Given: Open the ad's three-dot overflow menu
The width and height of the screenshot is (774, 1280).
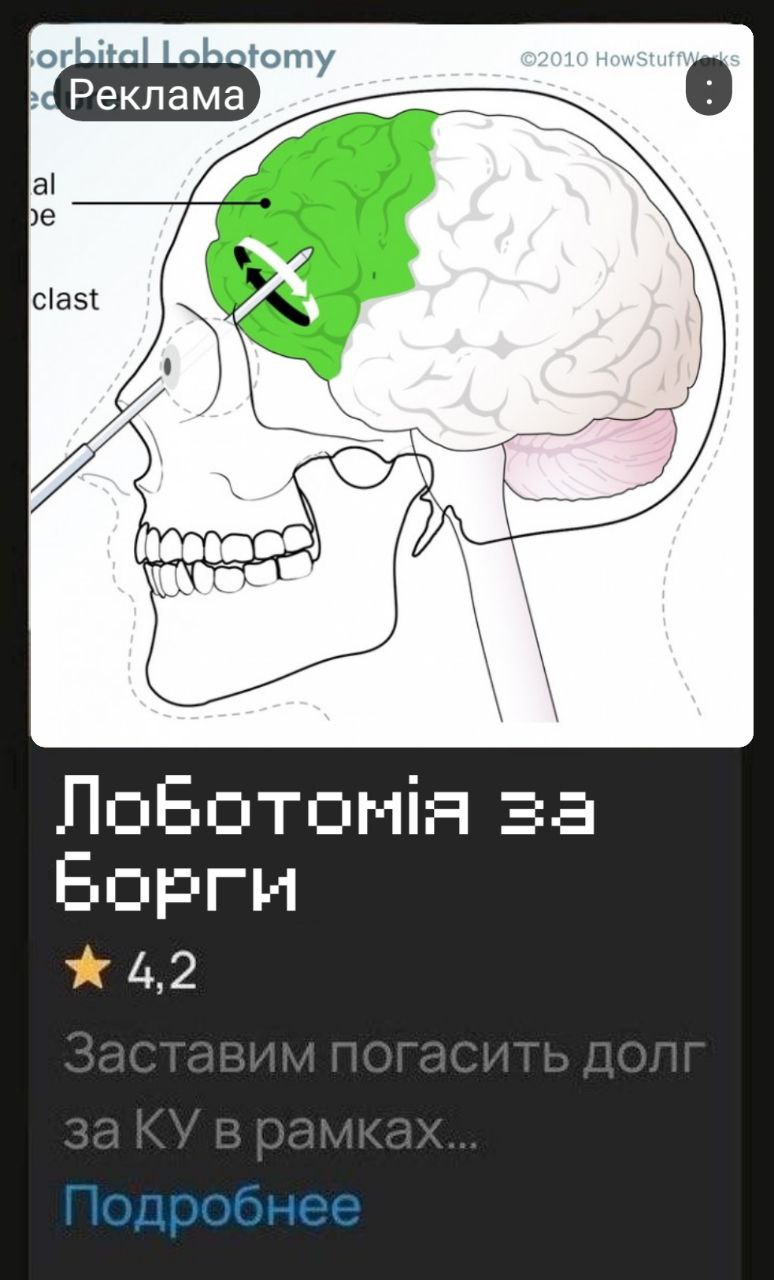Looking at the screenshot, I should 709,91.
